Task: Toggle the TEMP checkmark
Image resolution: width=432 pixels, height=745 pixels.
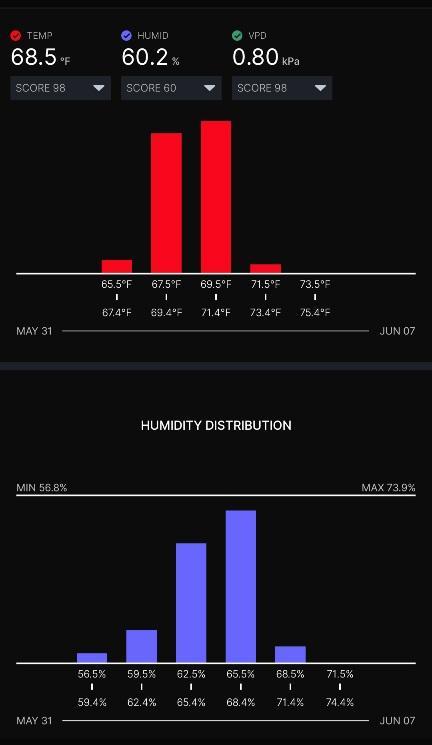Action: (x=16, y=36)
